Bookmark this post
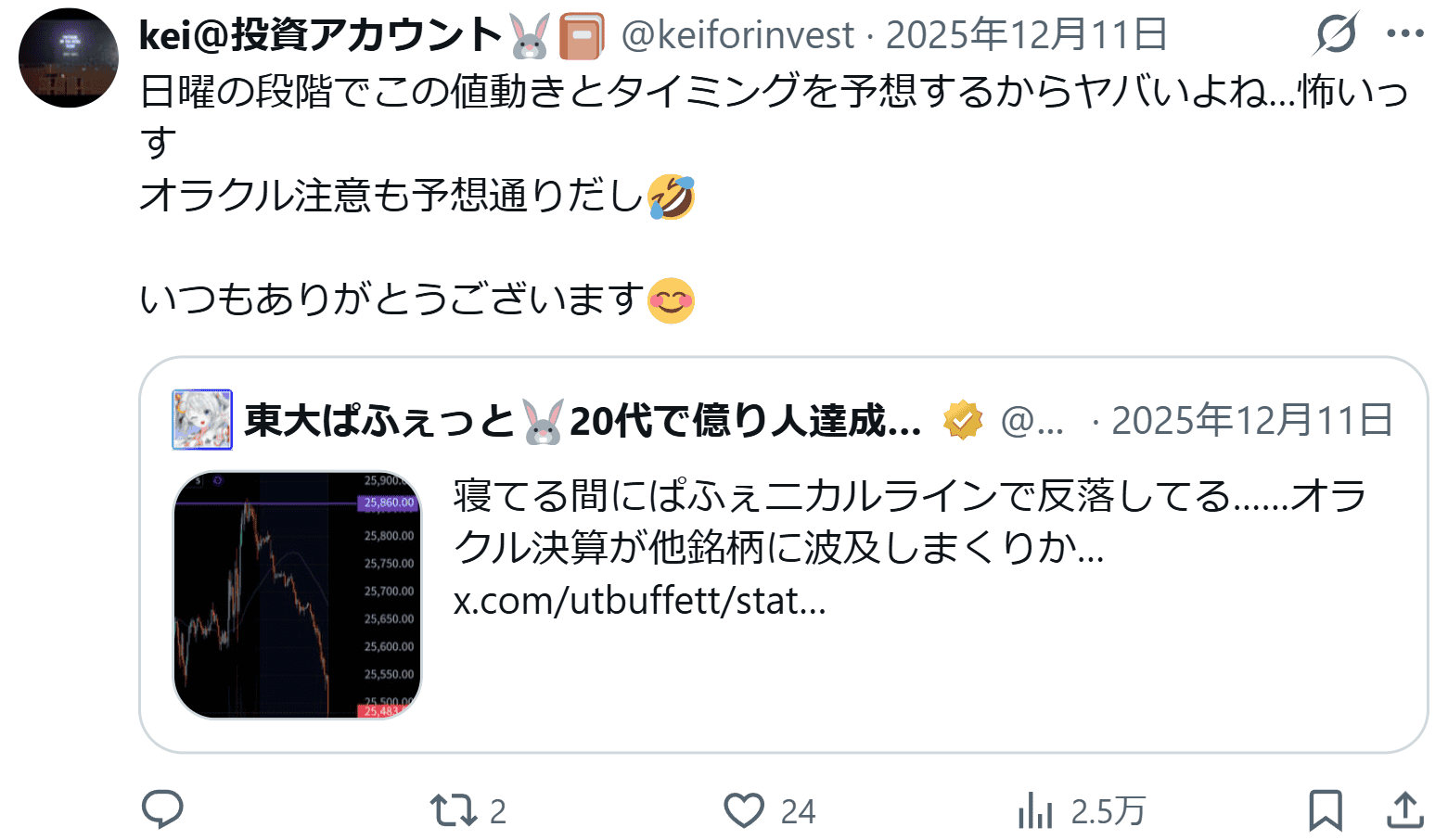Viewport: 1448px width, 840px height. click(x=1325, y=810)
